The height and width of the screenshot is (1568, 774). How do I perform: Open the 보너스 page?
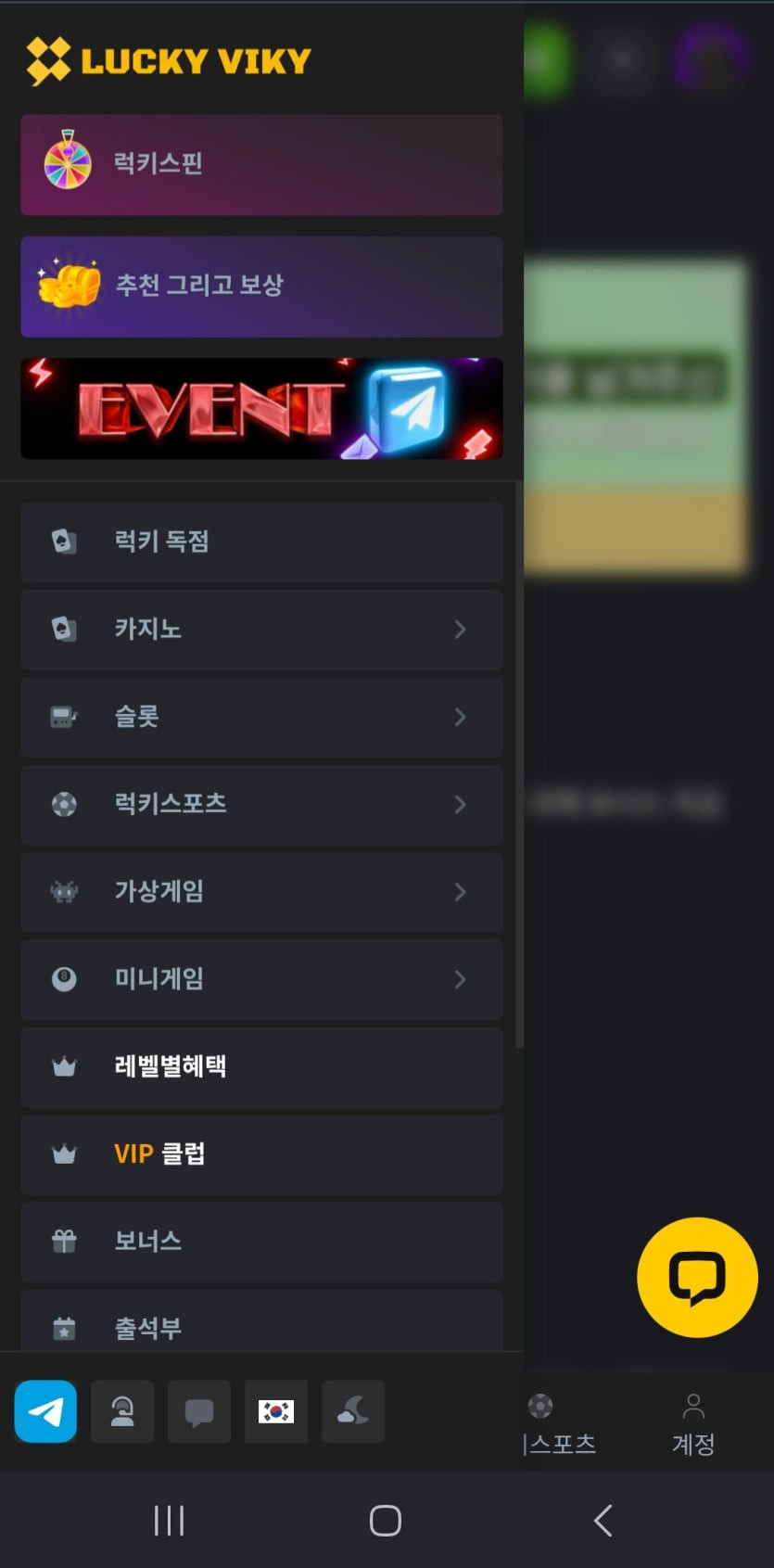coord(261,1242)
